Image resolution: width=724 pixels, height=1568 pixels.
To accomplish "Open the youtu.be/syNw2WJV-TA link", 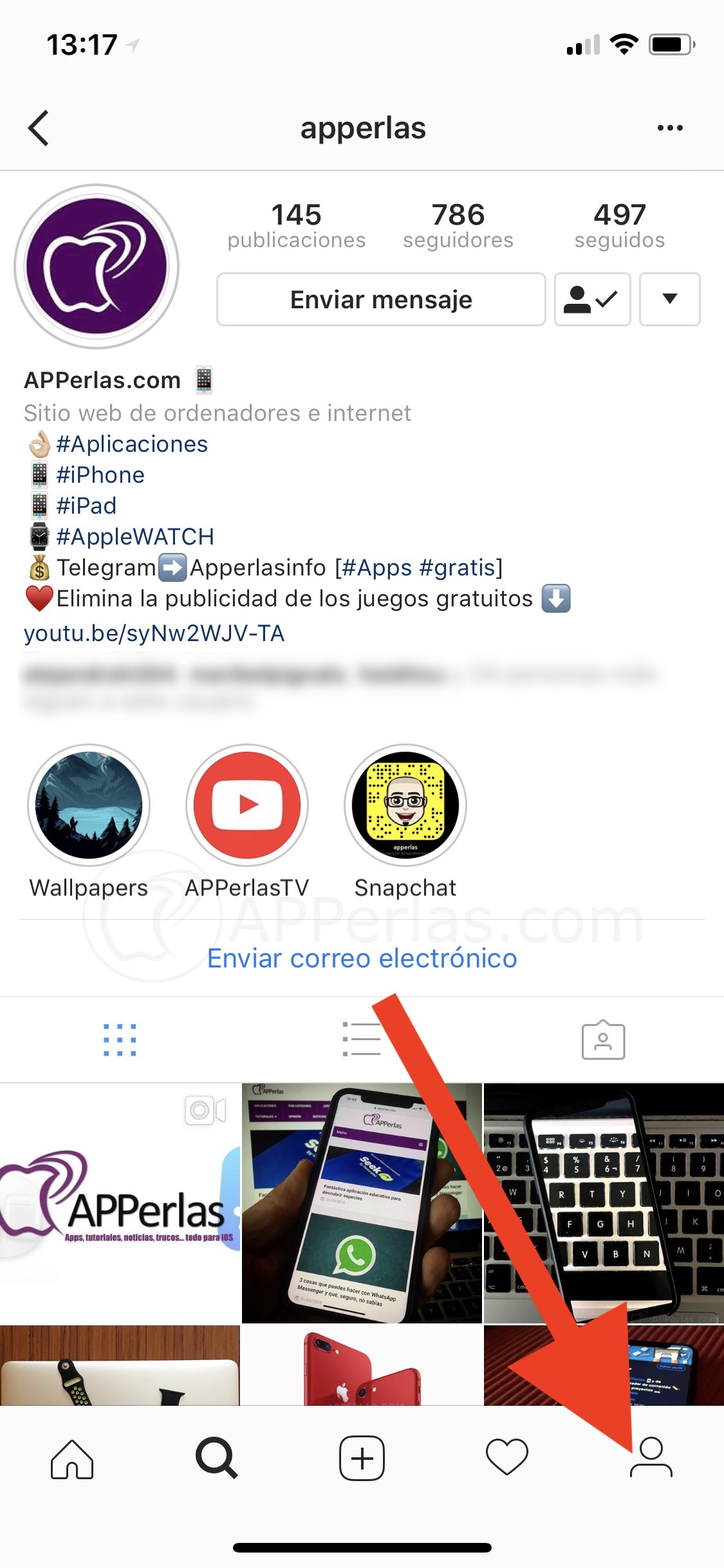I will pyautogui.click(x=154, y=633).
